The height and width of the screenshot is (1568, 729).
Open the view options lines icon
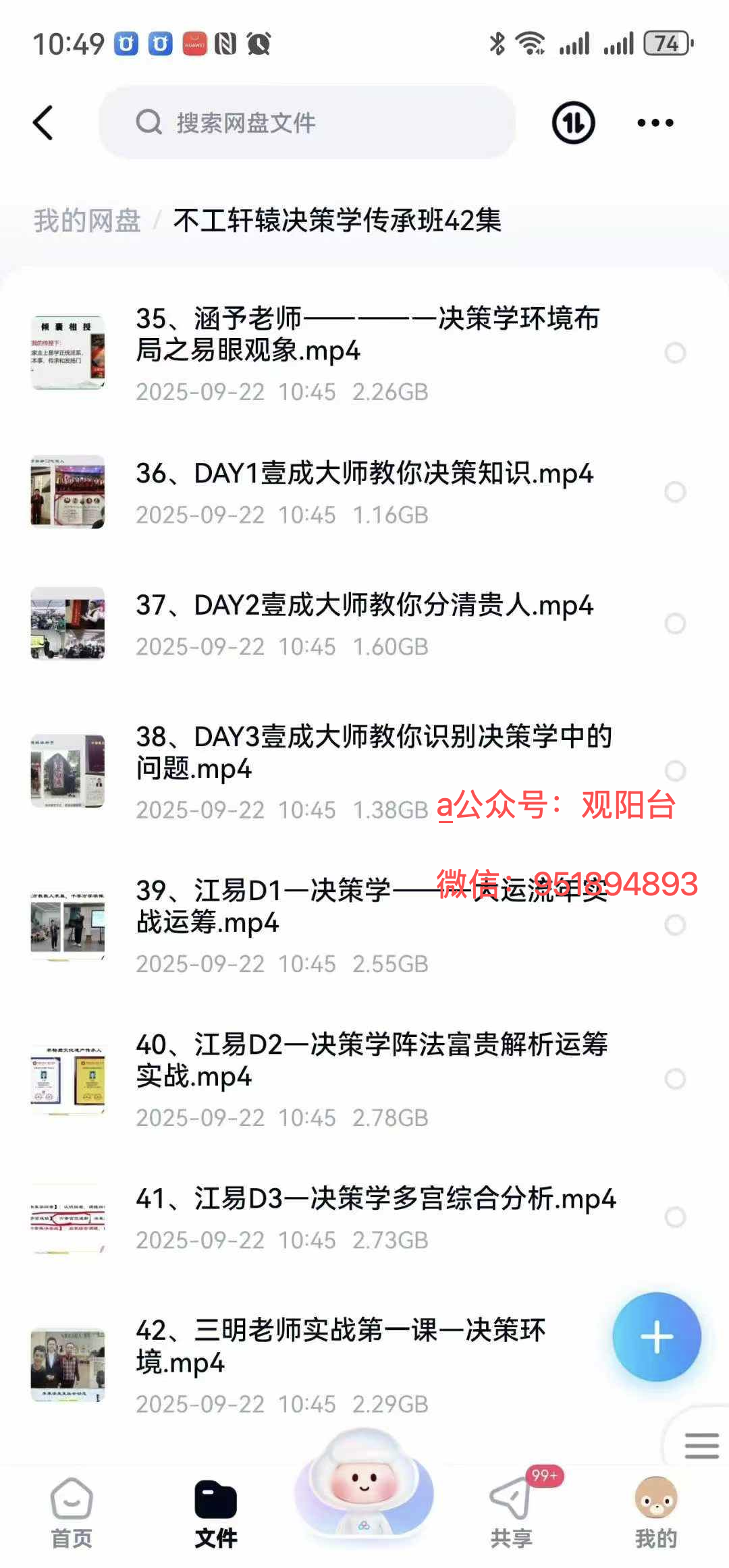pyautogui.click(x=701, y=1446)
